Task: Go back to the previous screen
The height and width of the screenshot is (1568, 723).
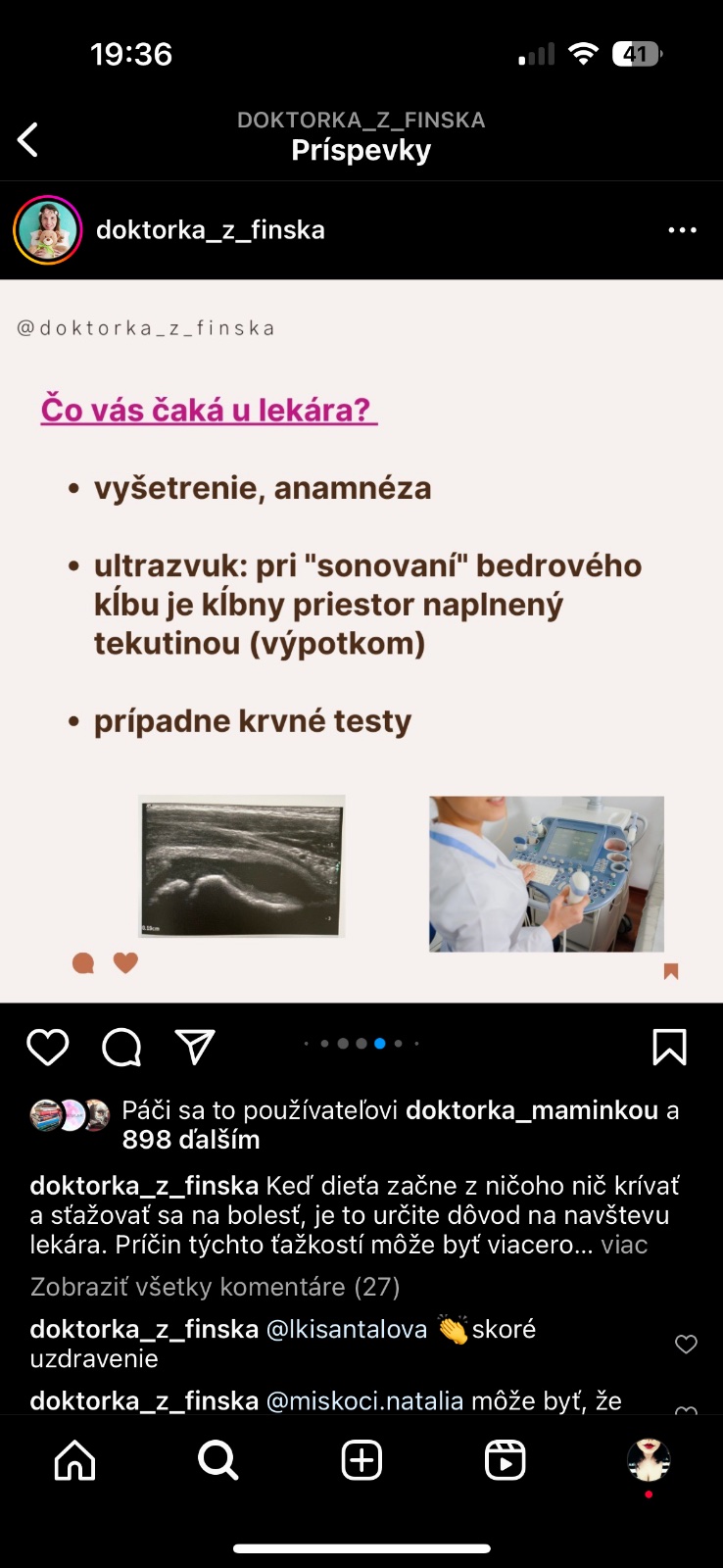Action: (x=28, y=140)
